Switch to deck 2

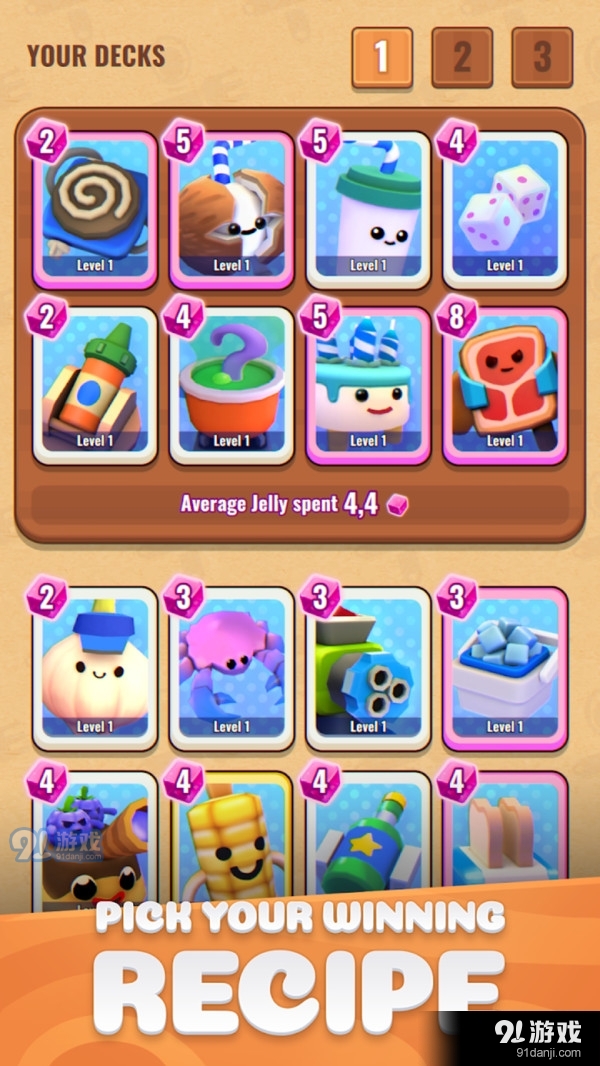pyautogui.click(x=462, y=57)
